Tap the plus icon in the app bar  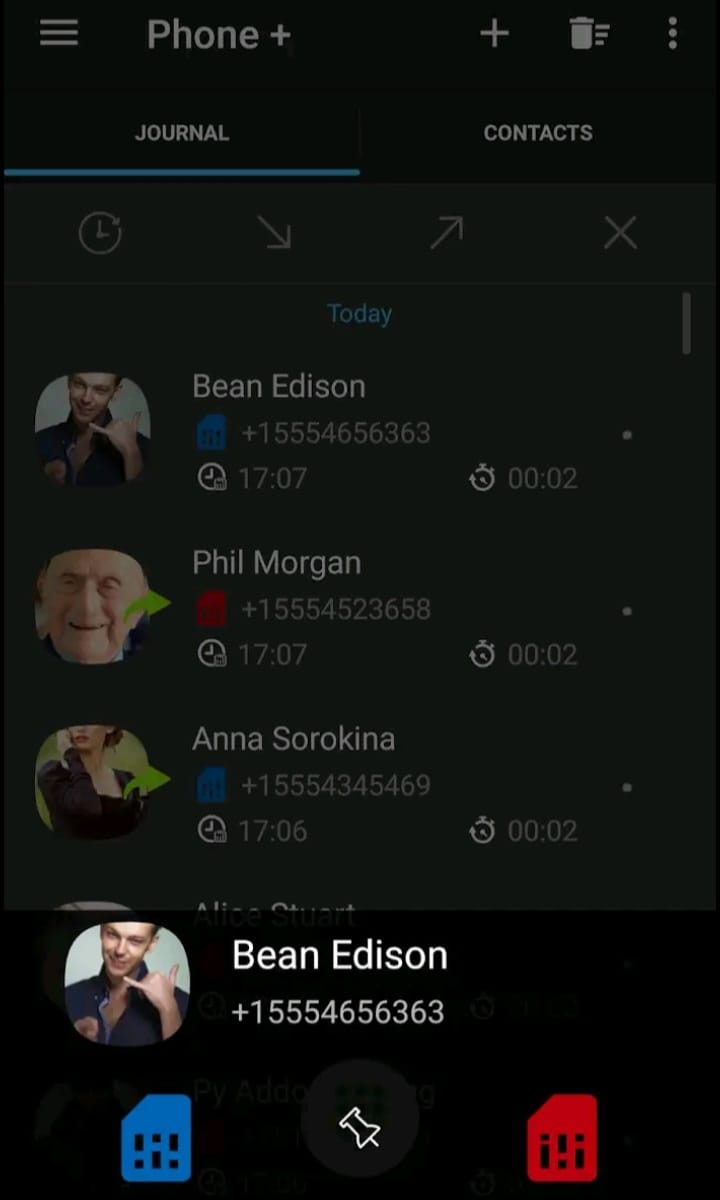coord(494,34)
